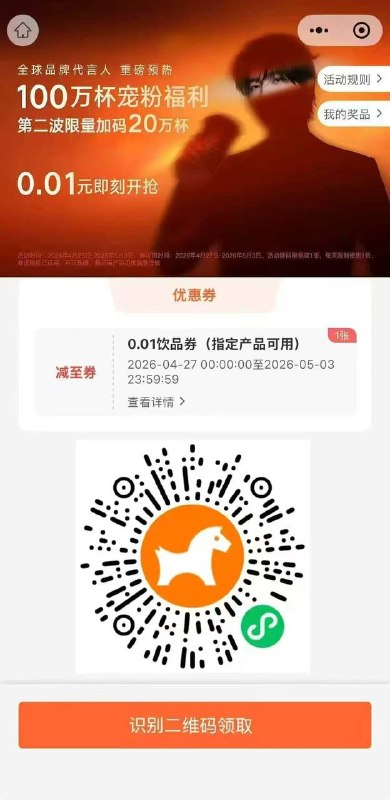Open 我的奖品 my prizes
Viewport: 390px width, 800px height.
tap(353, 114)
